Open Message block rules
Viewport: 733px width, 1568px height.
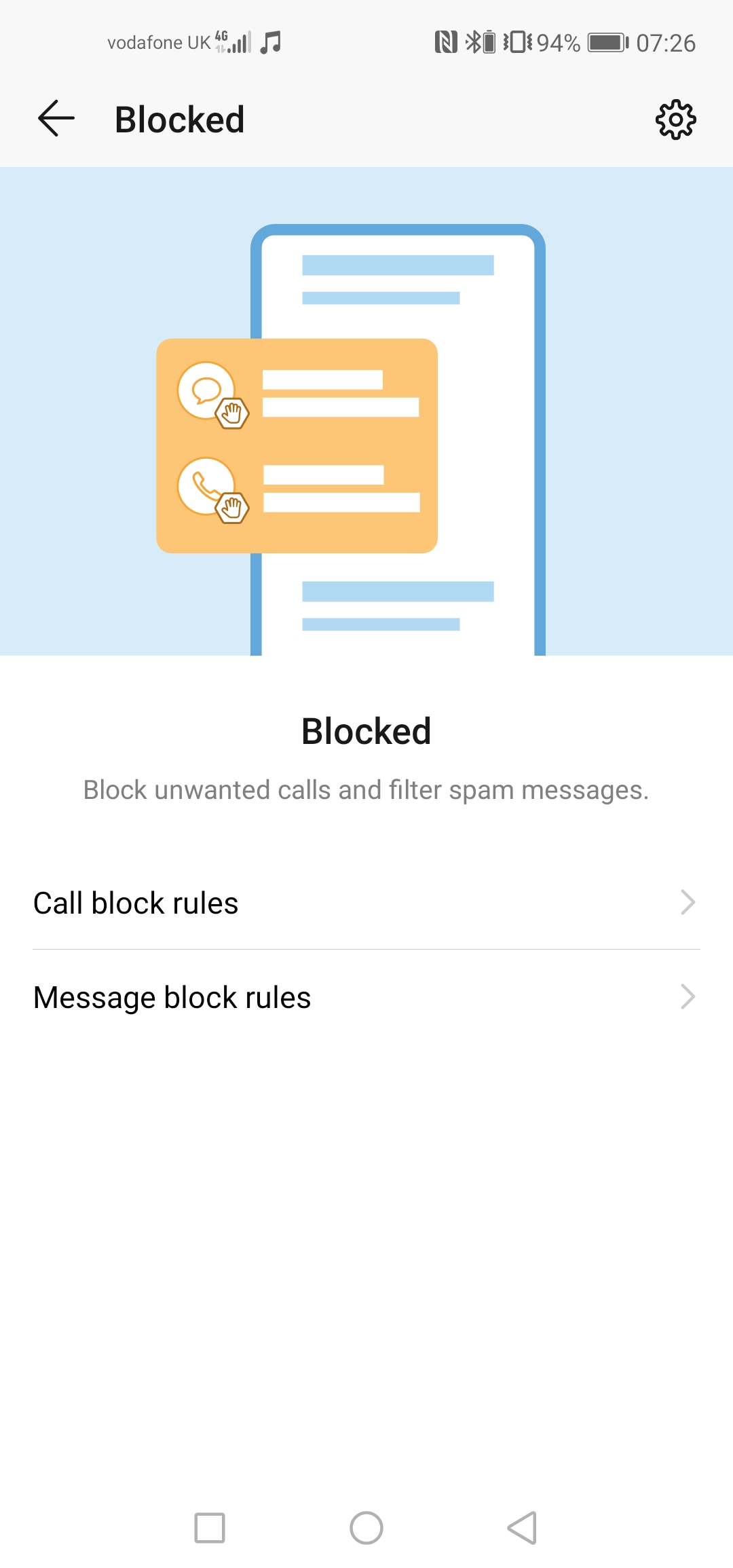[366, 997]
